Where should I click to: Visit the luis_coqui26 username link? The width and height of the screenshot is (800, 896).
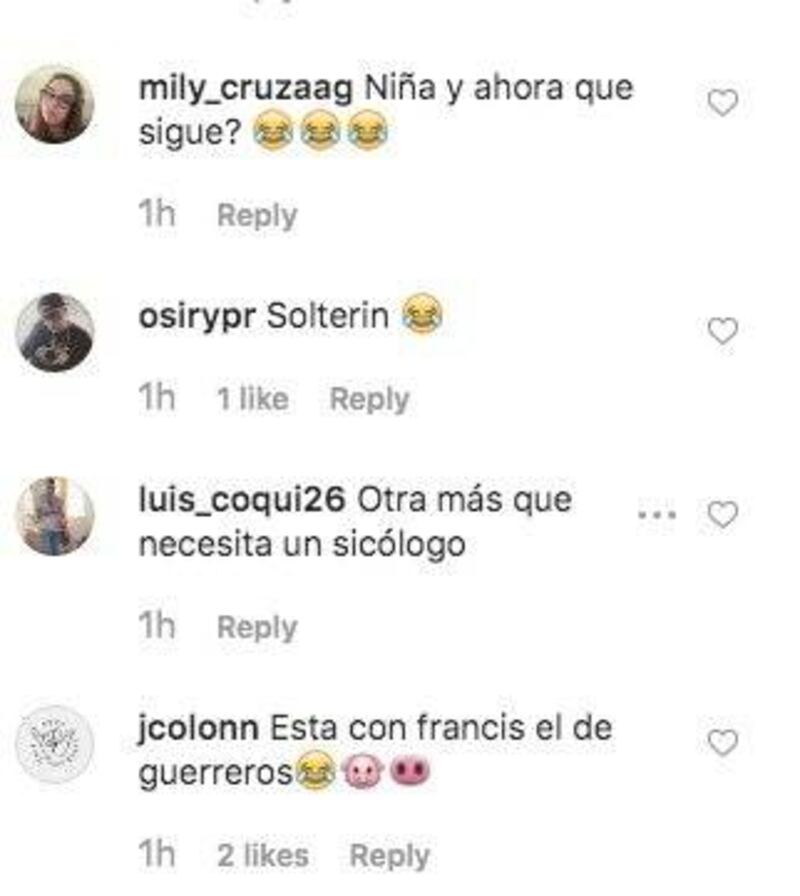pyautogui.click(x=241, y=499)
